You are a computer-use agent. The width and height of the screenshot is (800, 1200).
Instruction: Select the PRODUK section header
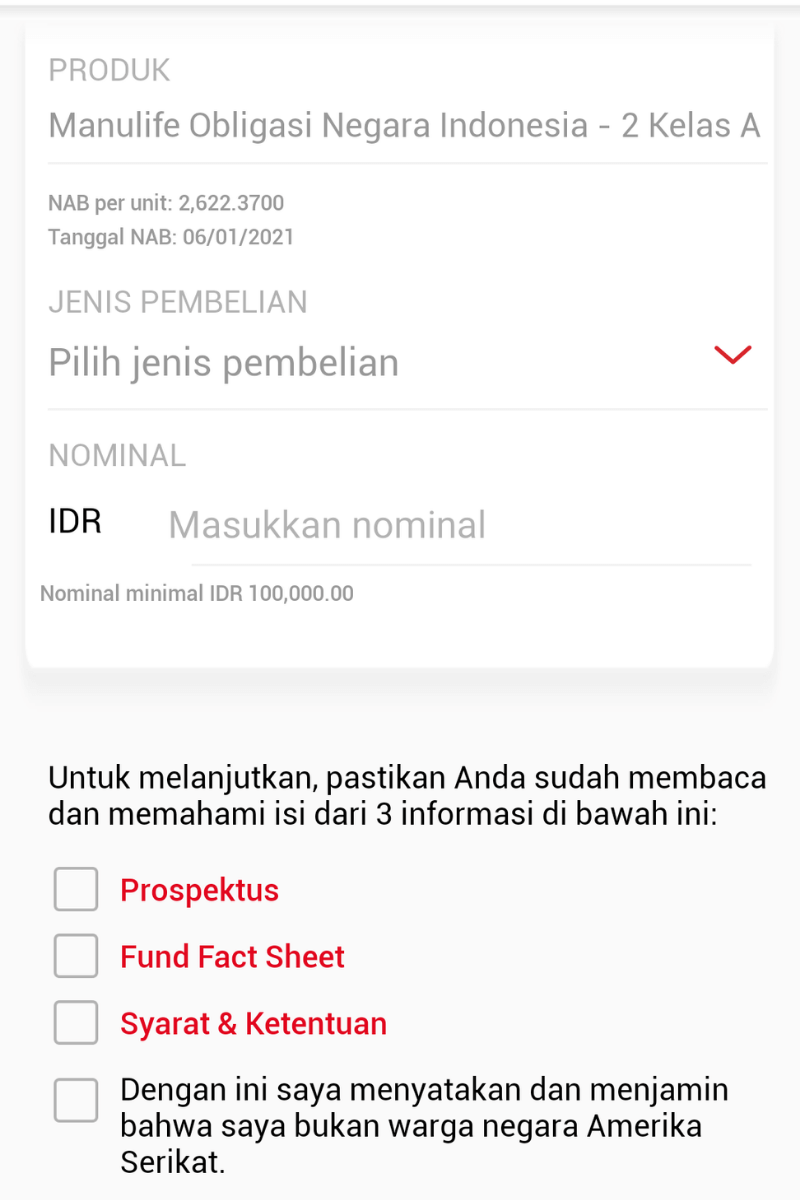coord(109,70)
